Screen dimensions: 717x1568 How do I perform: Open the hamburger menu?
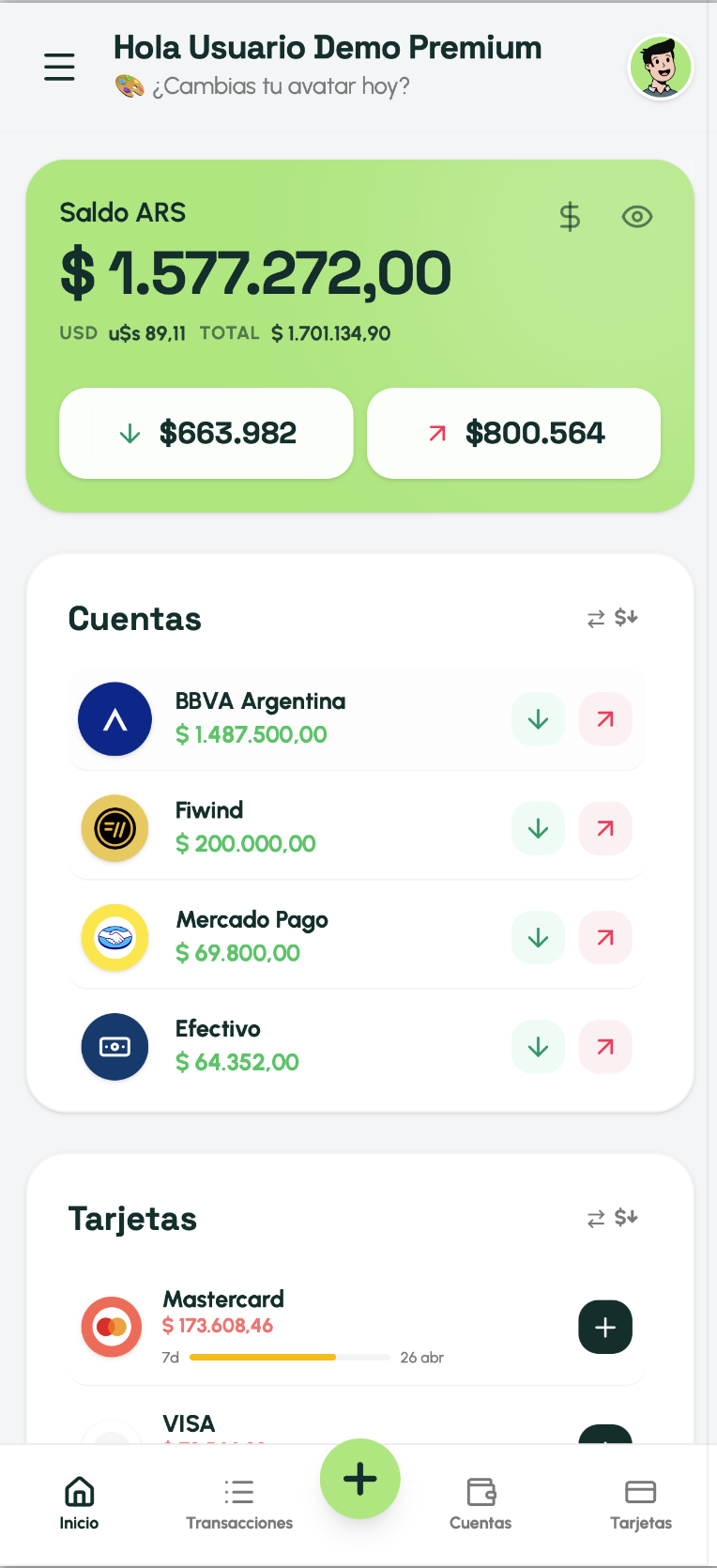pos(59,67)
